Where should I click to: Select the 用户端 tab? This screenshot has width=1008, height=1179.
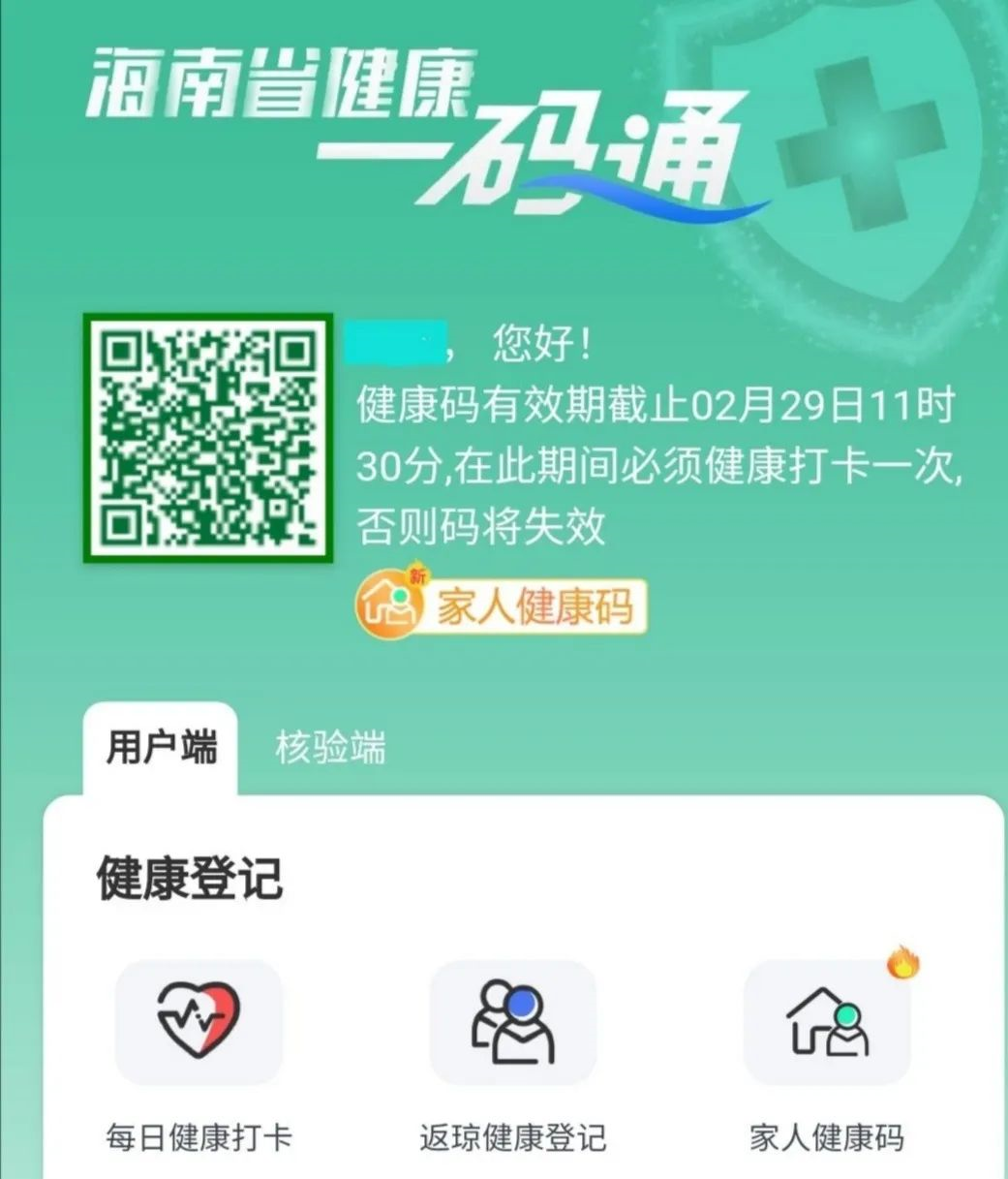point(161,748)
